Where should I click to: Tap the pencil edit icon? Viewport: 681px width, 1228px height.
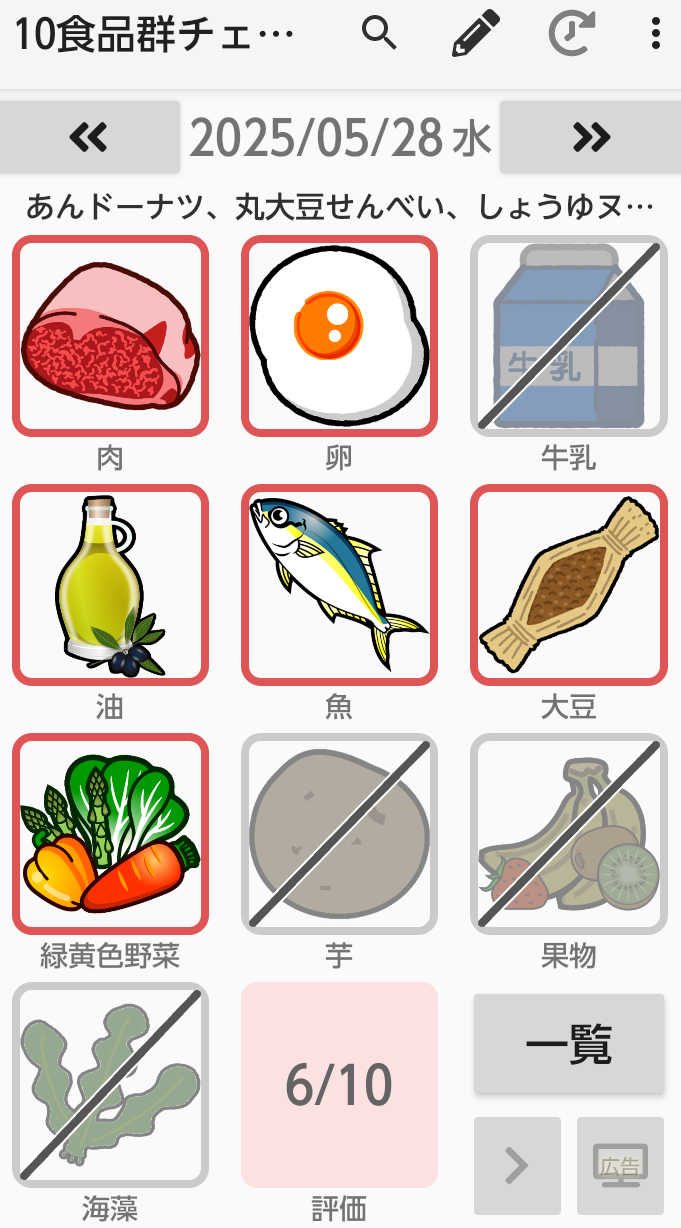tap(476, 34)
